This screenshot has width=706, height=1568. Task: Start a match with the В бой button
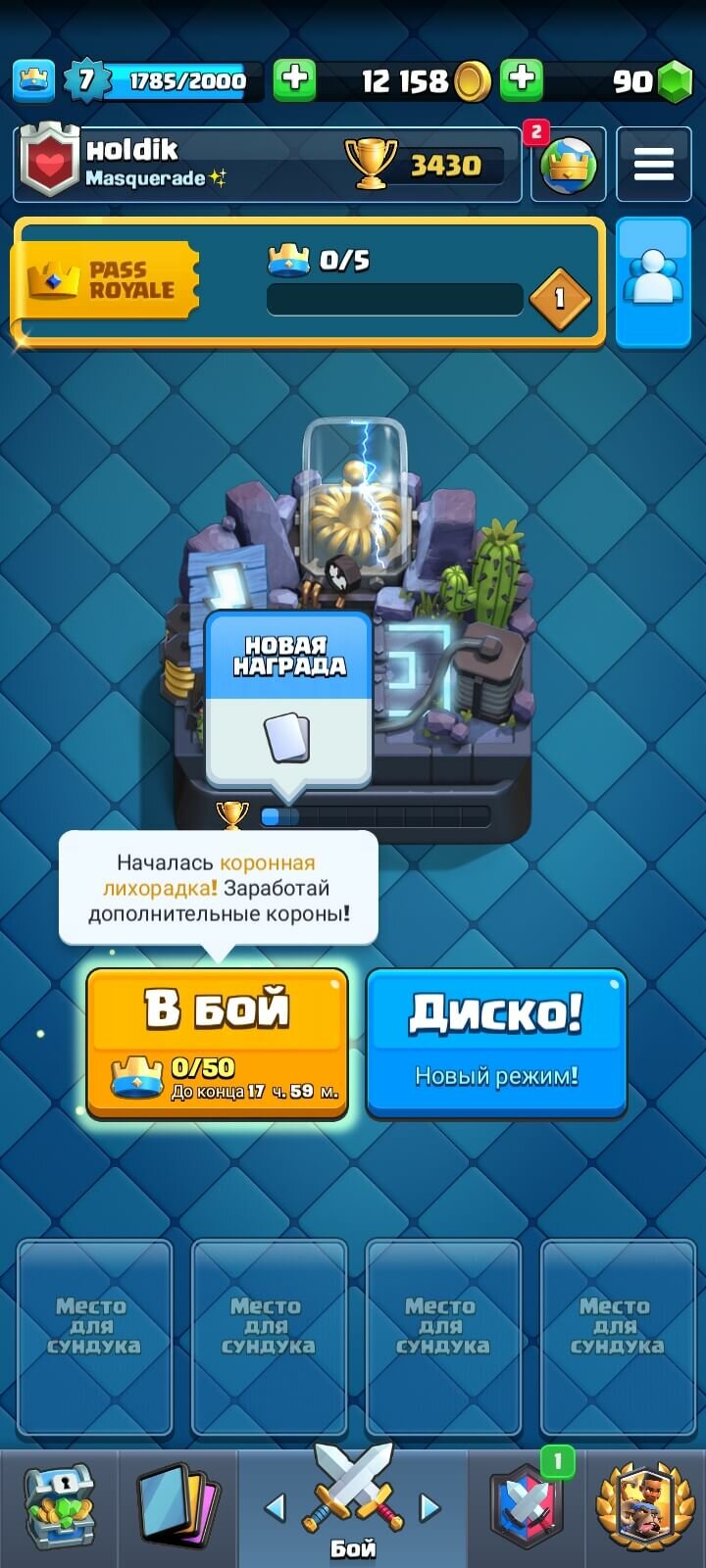pyautogui.click(x=218, y=1043)
